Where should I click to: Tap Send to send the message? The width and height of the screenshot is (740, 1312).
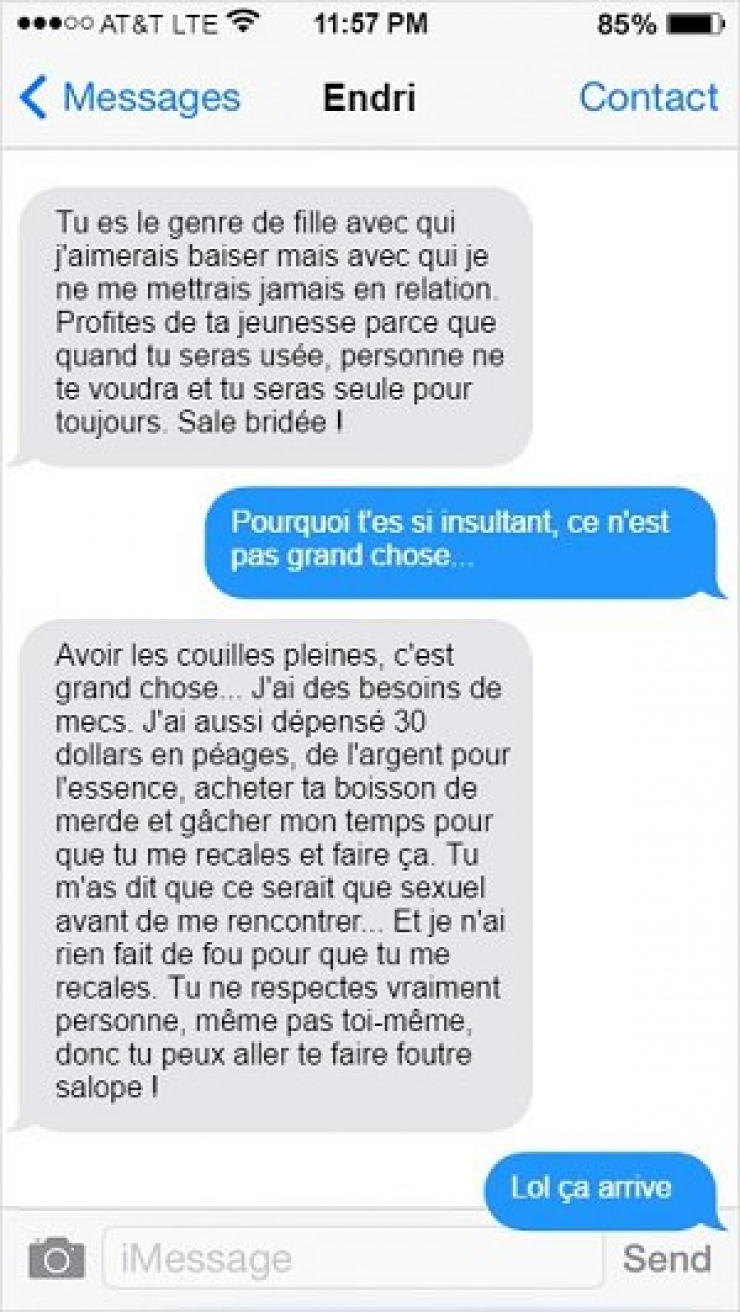pyautogui.click(x=666, y=1257)
